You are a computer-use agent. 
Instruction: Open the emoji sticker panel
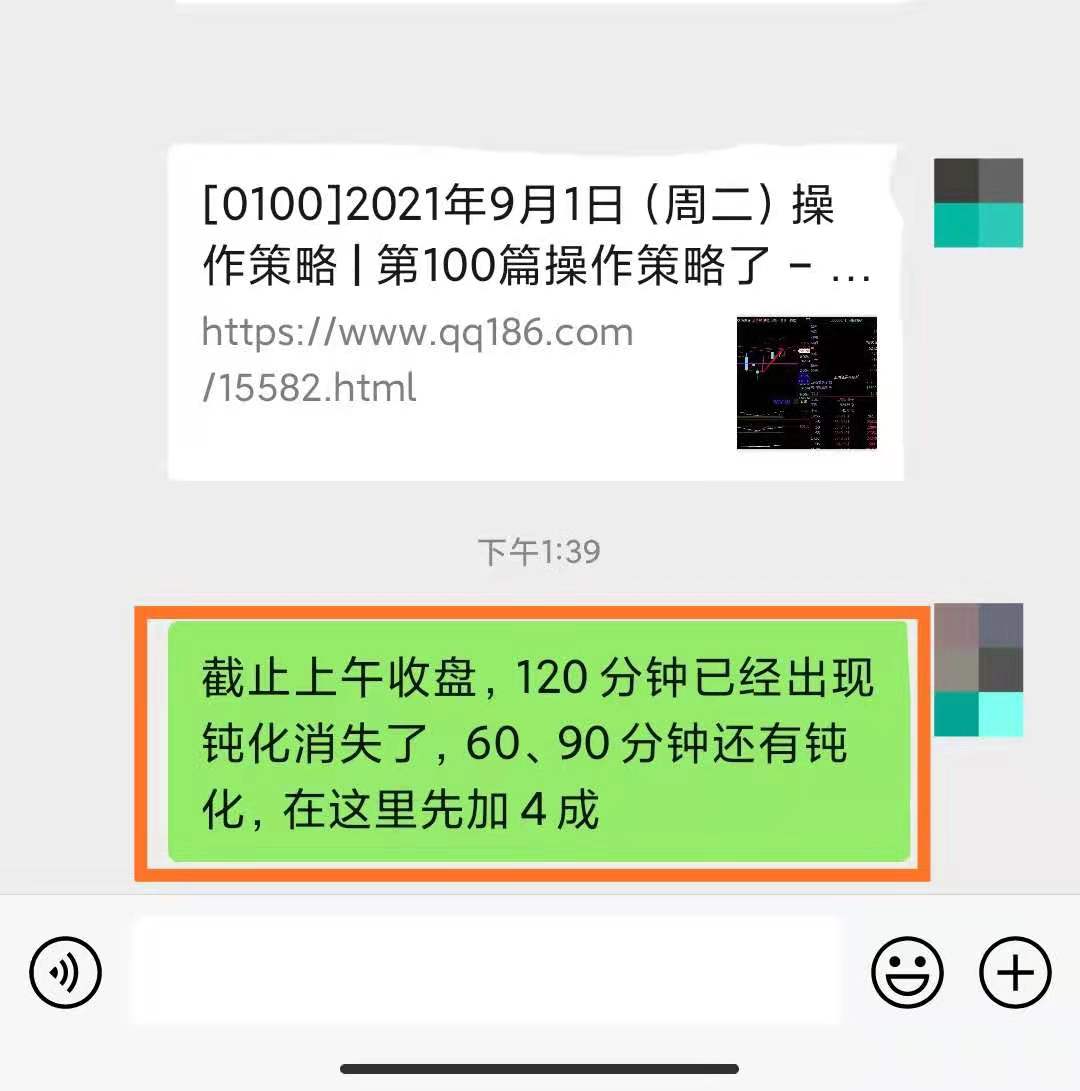[x=907, y=971]
